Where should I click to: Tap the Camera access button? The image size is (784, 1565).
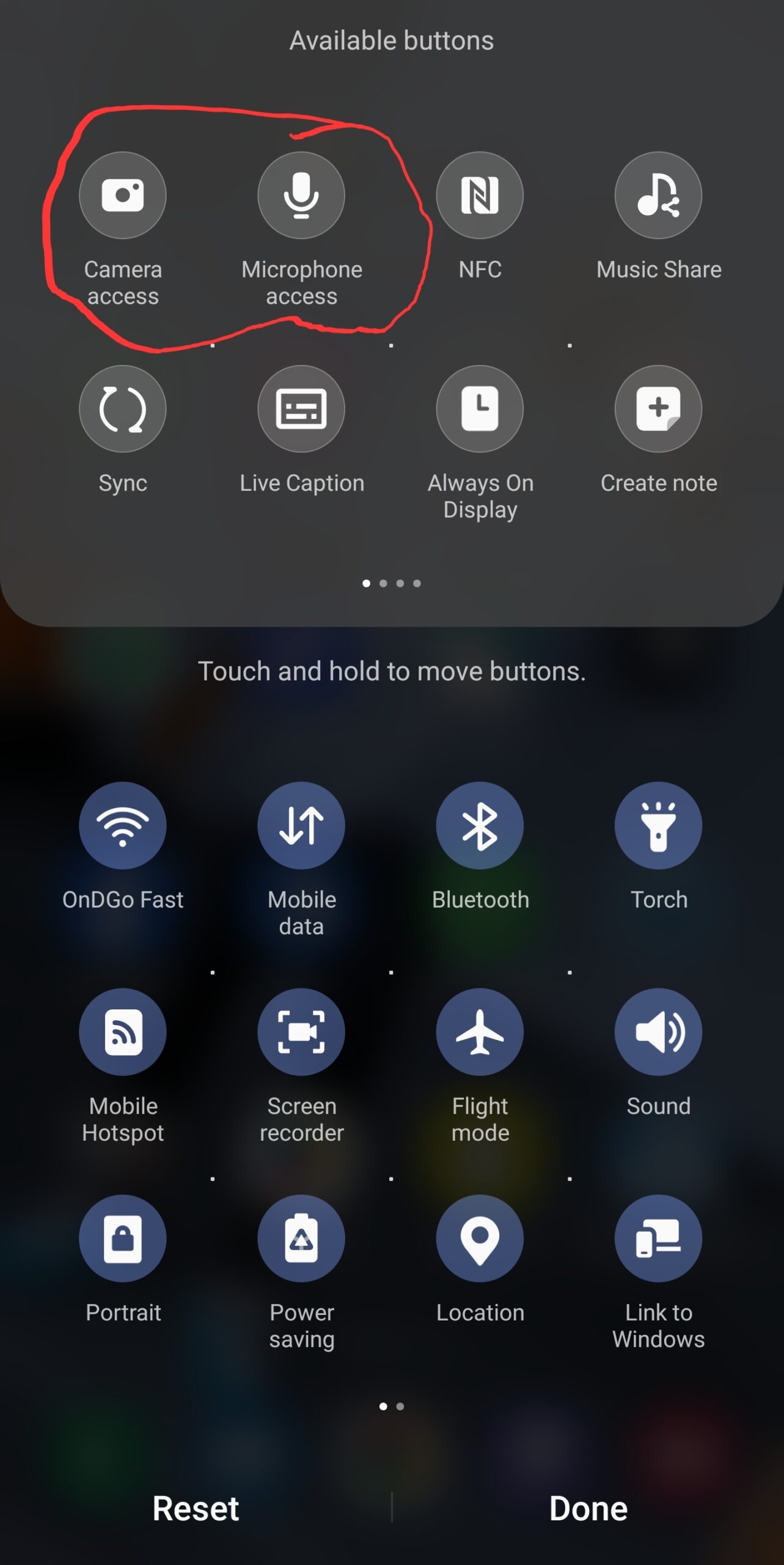(x=122, y=196)
